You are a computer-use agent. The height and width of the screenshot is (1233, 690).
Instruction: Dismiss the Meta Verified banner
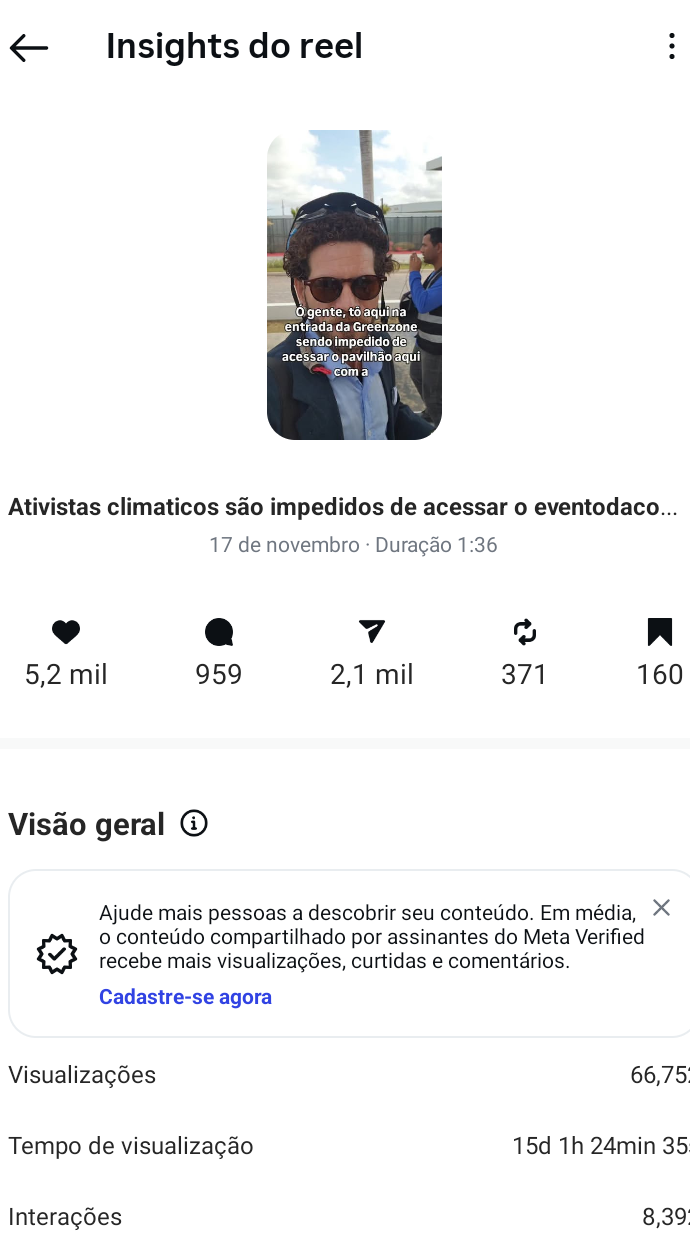tap(661, 908)
